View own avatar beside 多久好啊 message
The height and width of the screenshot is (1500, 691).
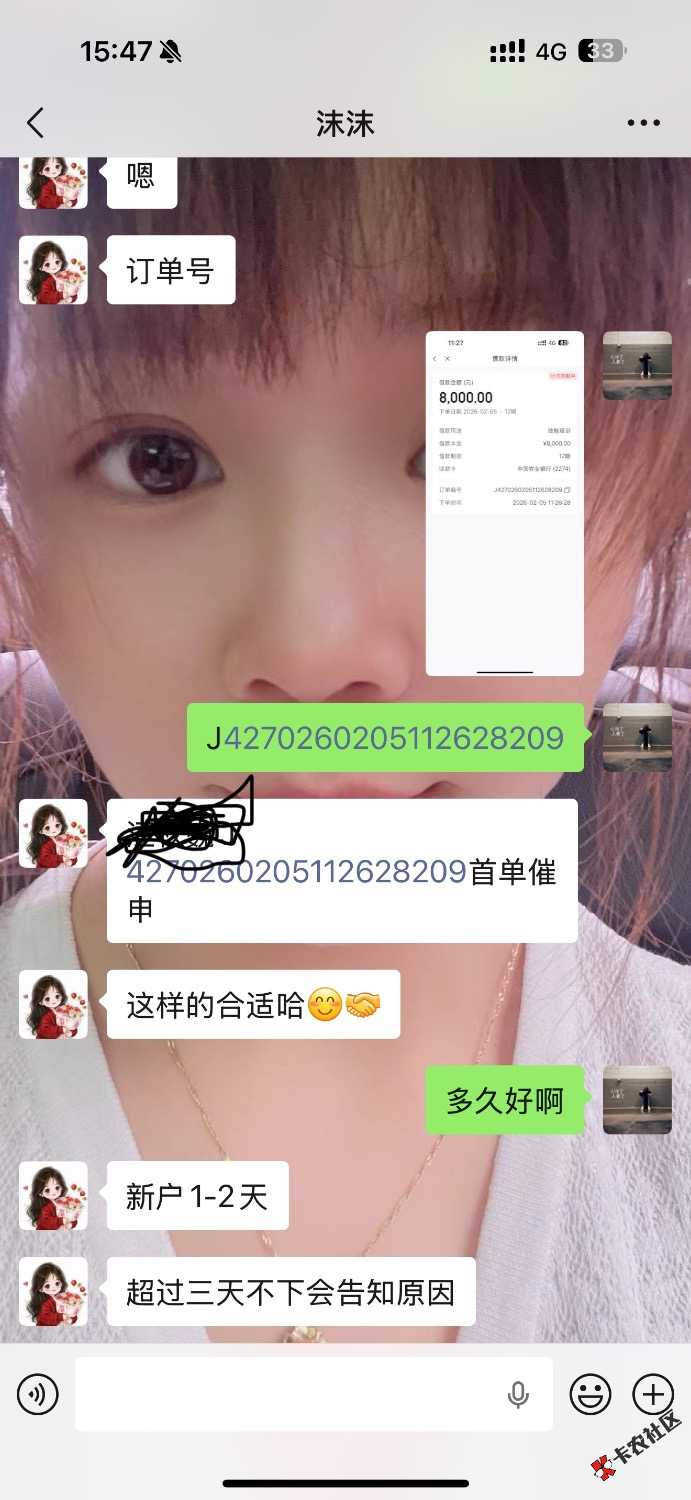637,1100
